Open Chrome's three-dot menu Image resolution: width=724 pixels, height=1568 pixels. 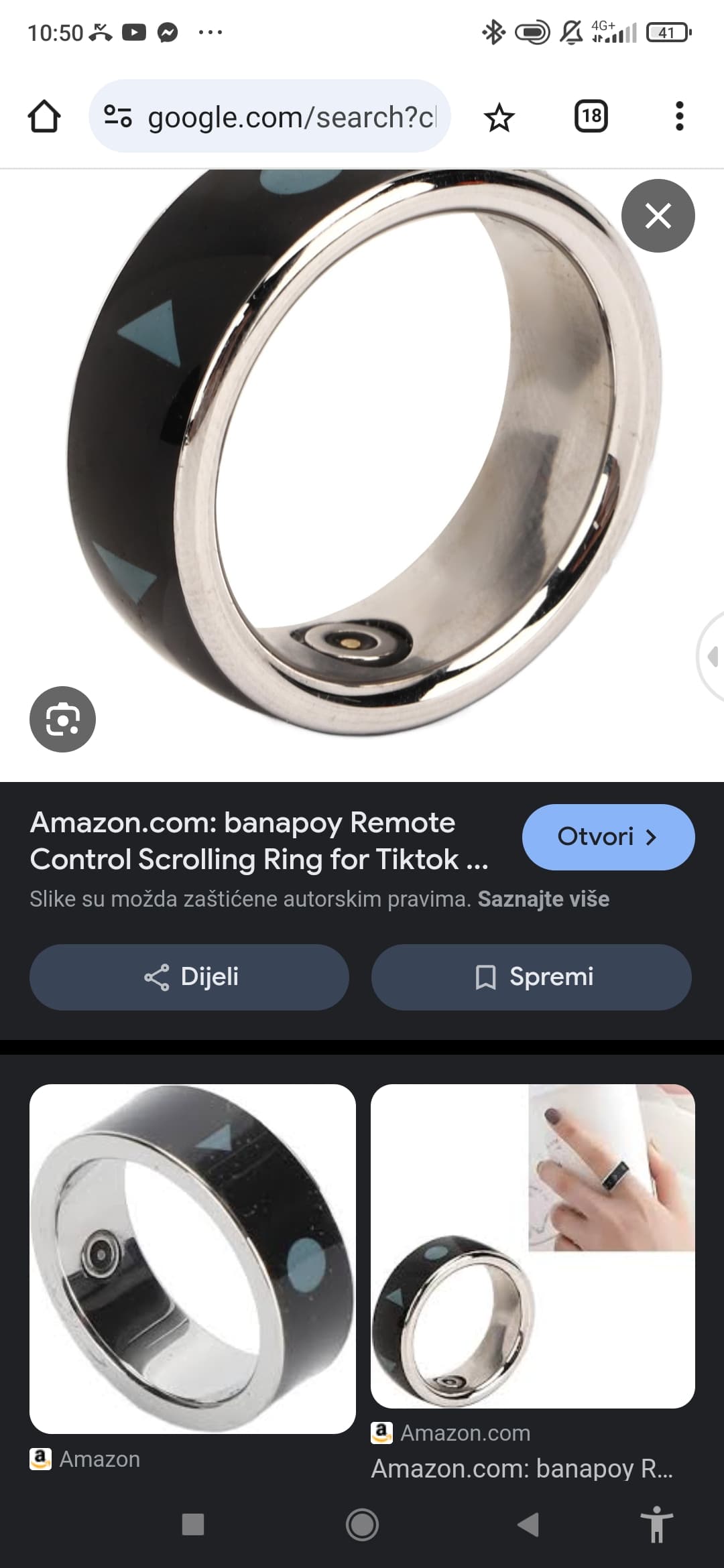point(679,117)
